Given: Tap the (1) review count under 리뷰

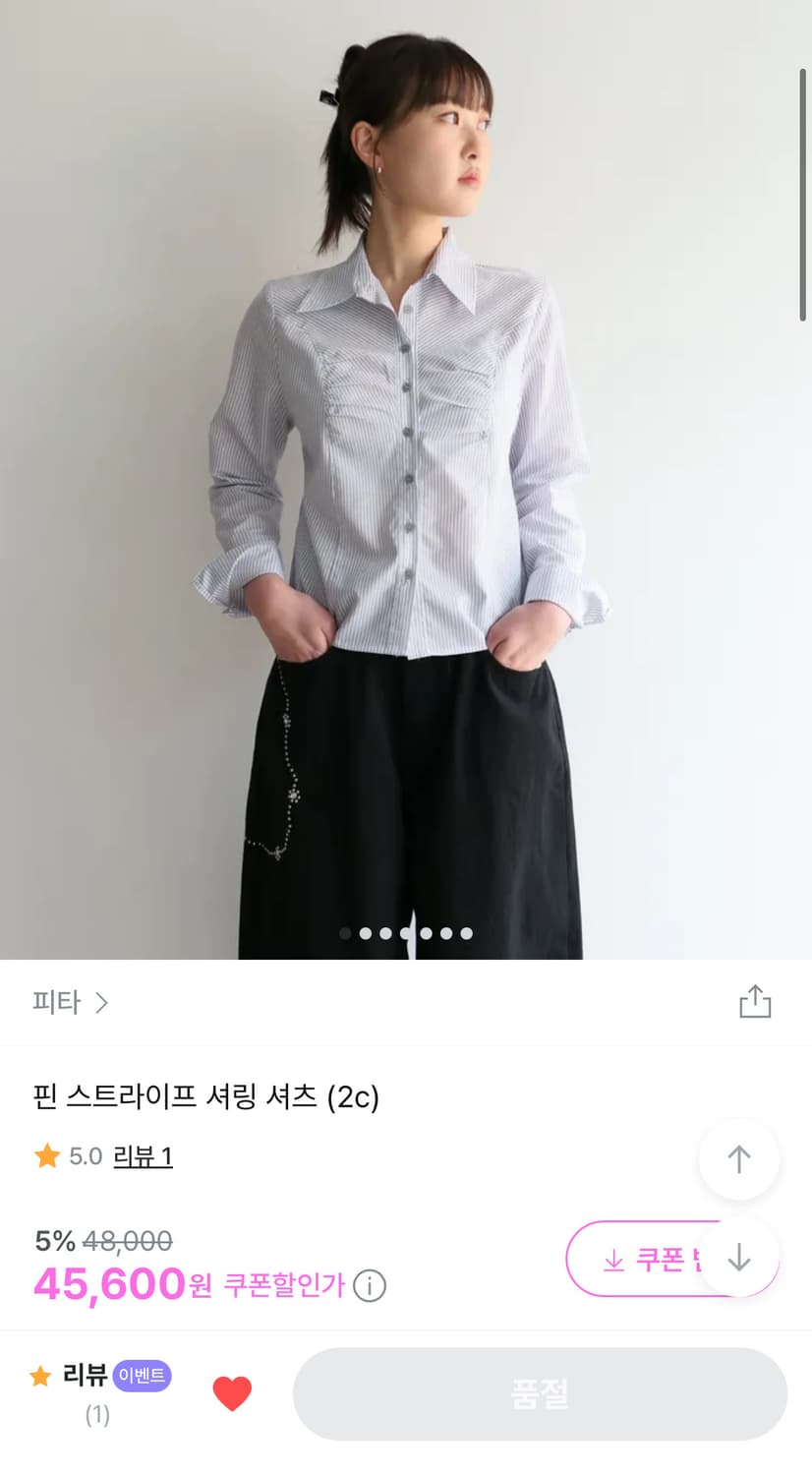Looking at the screenshot, I should [x=96, y=1414].
